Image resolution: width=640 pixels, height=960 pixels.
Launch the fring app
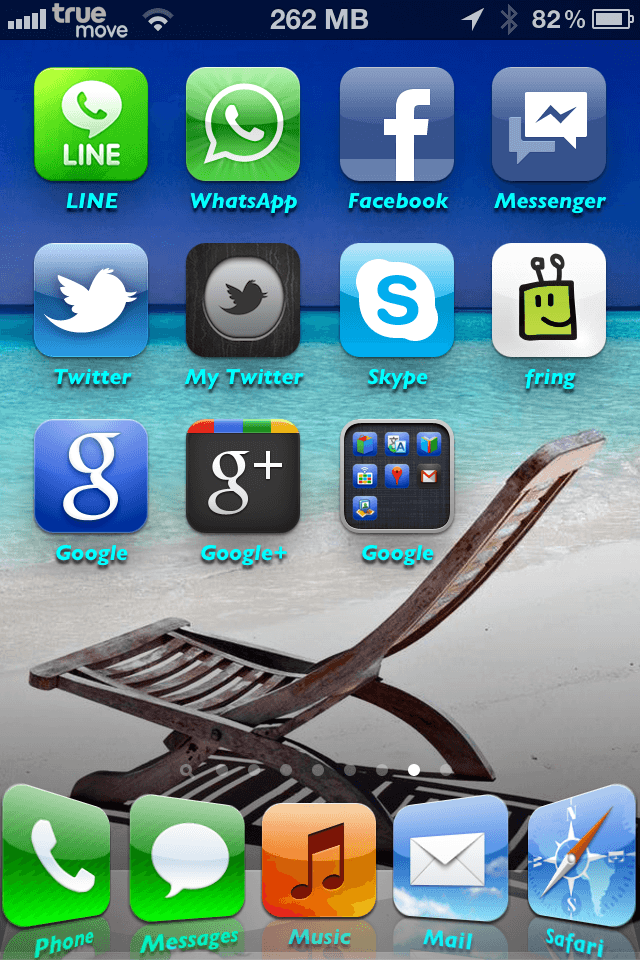(x=549, y=300)
